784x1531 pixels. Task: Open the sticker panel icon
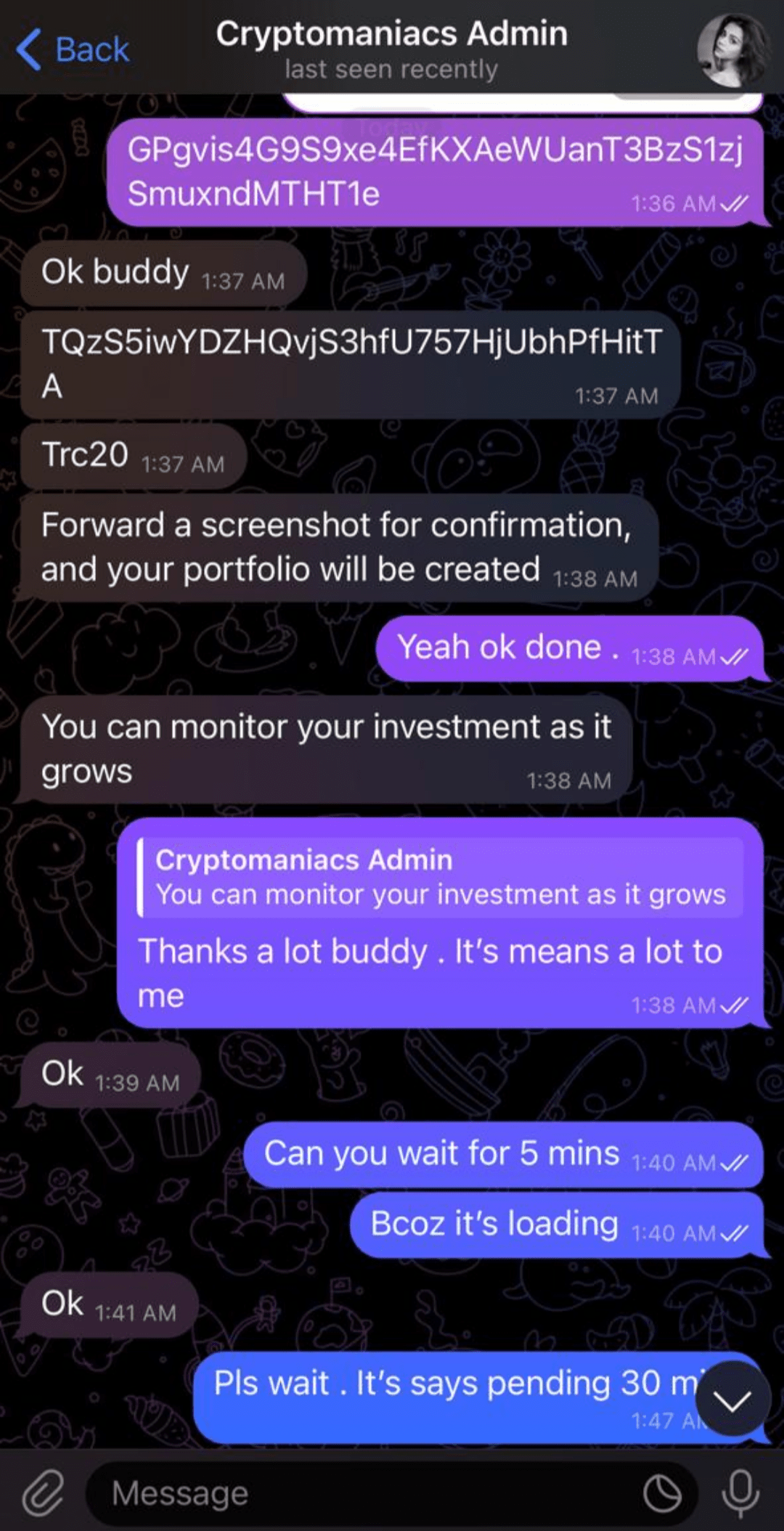tap(662, 1494)
